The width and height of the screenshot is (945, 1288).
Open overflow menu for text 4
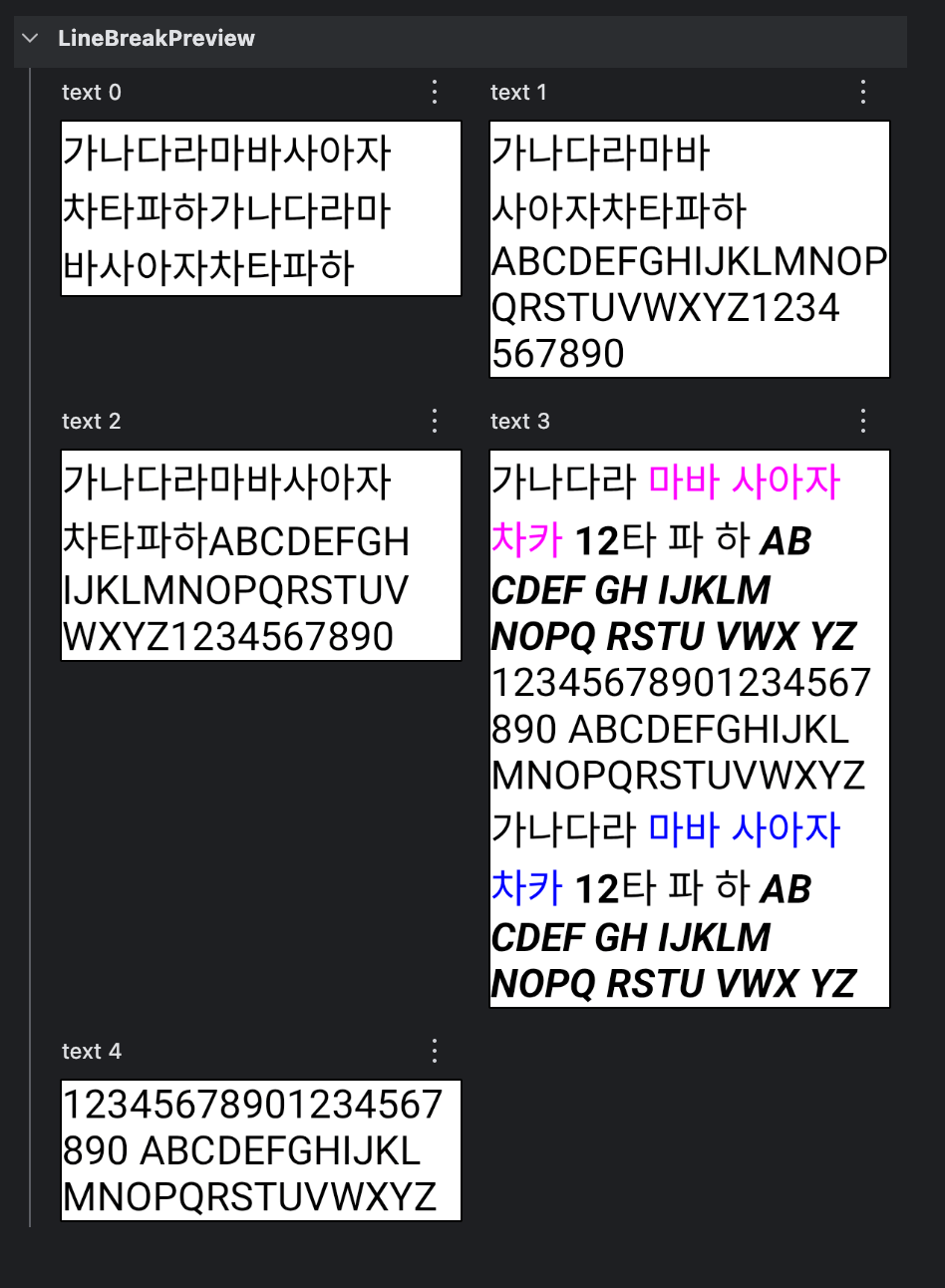pyautogui.click(x=435, y=1051)
